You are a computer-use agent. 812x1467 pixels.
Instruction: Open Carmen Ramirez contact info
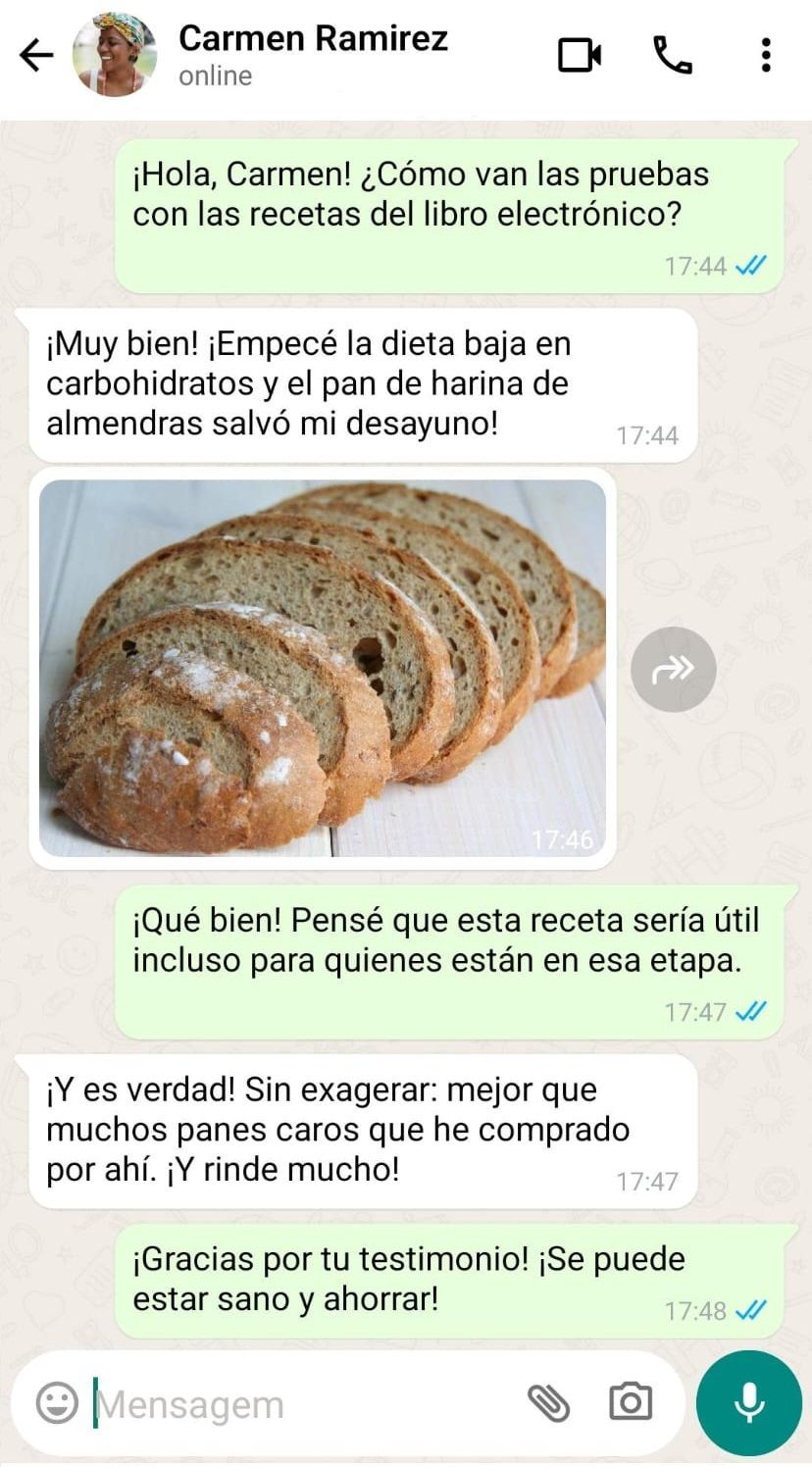[313, 54]
